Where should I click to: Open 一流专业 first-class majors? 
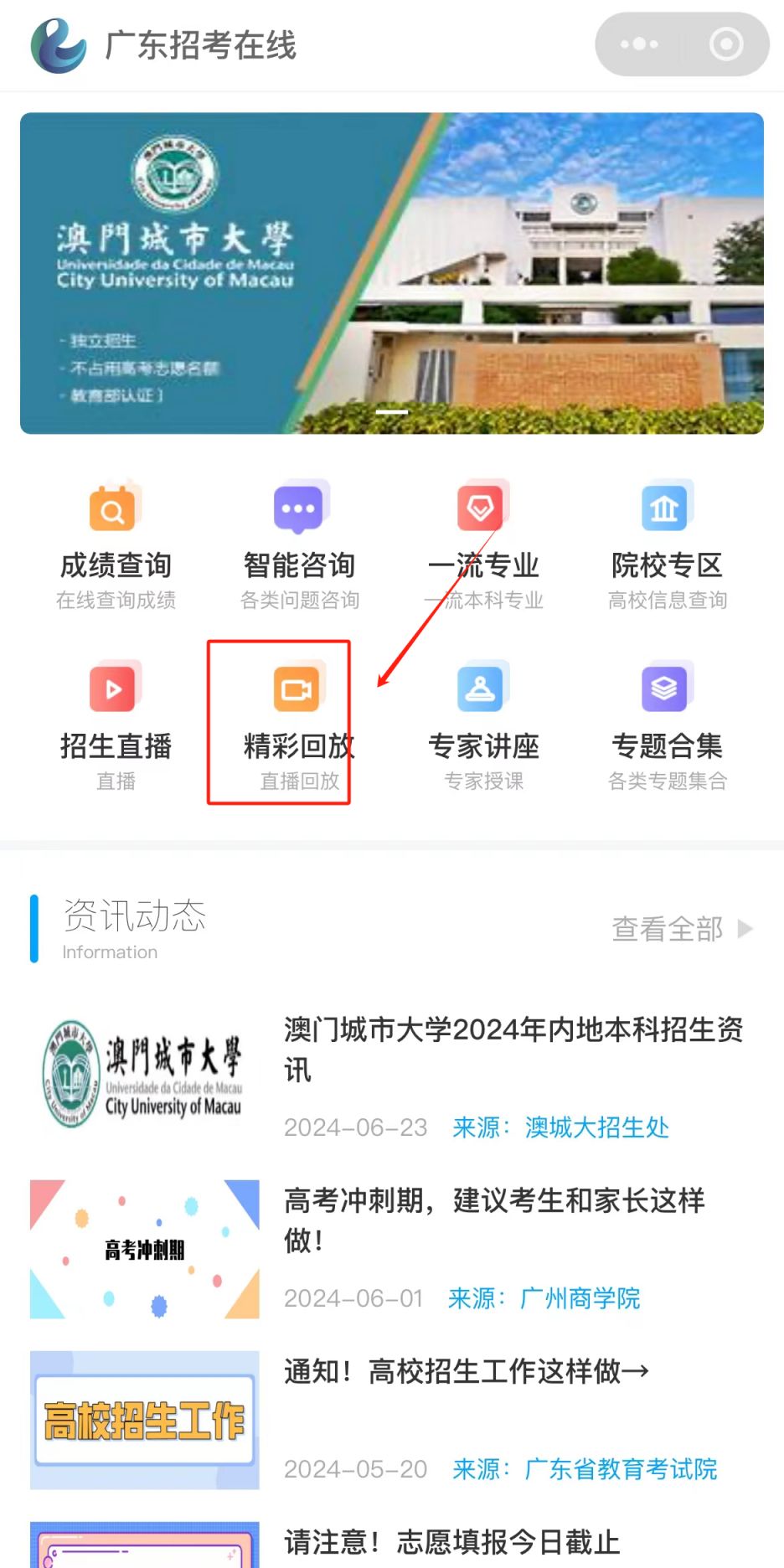(x=483, y=546)
